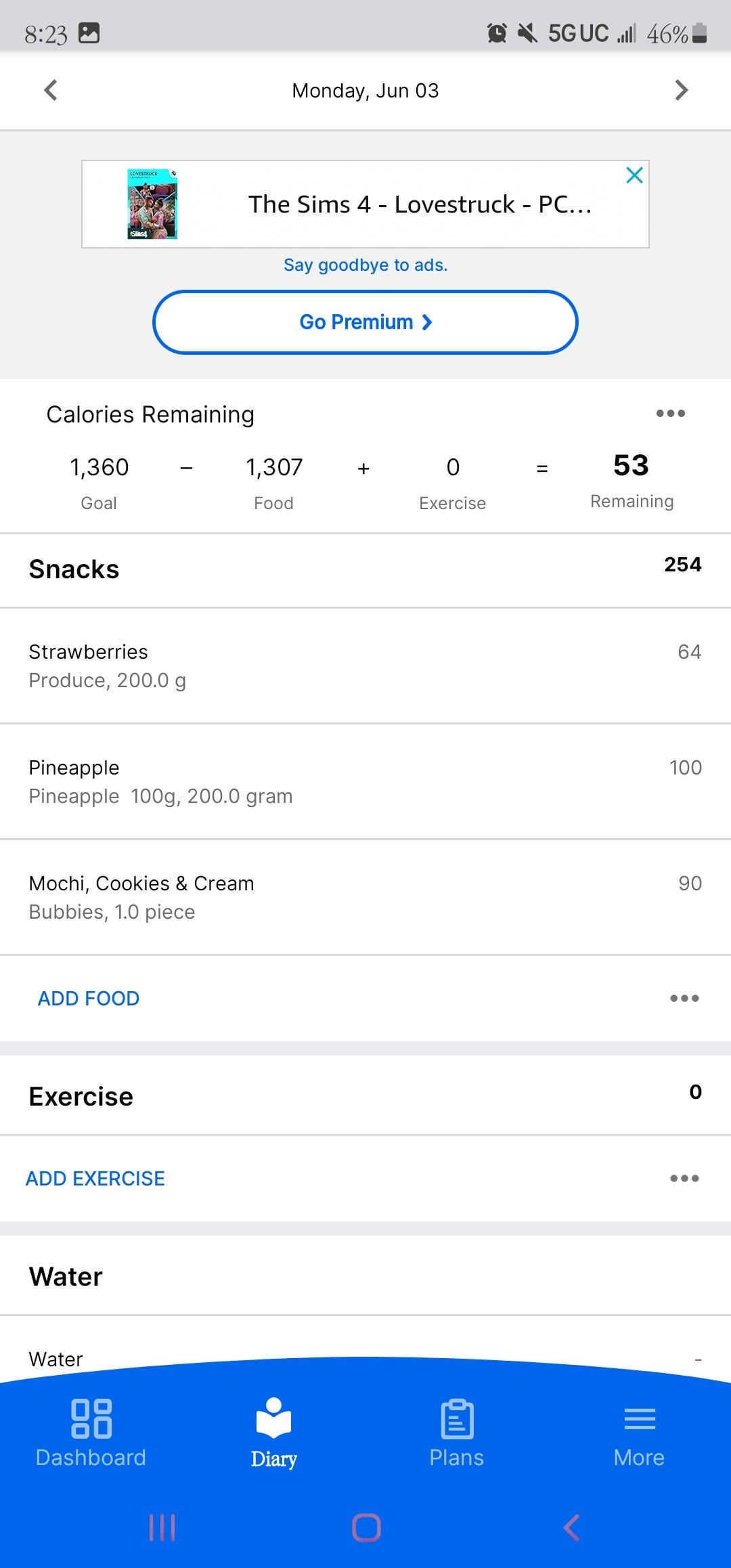Switch to the Plans tab

coord(457,1433)
